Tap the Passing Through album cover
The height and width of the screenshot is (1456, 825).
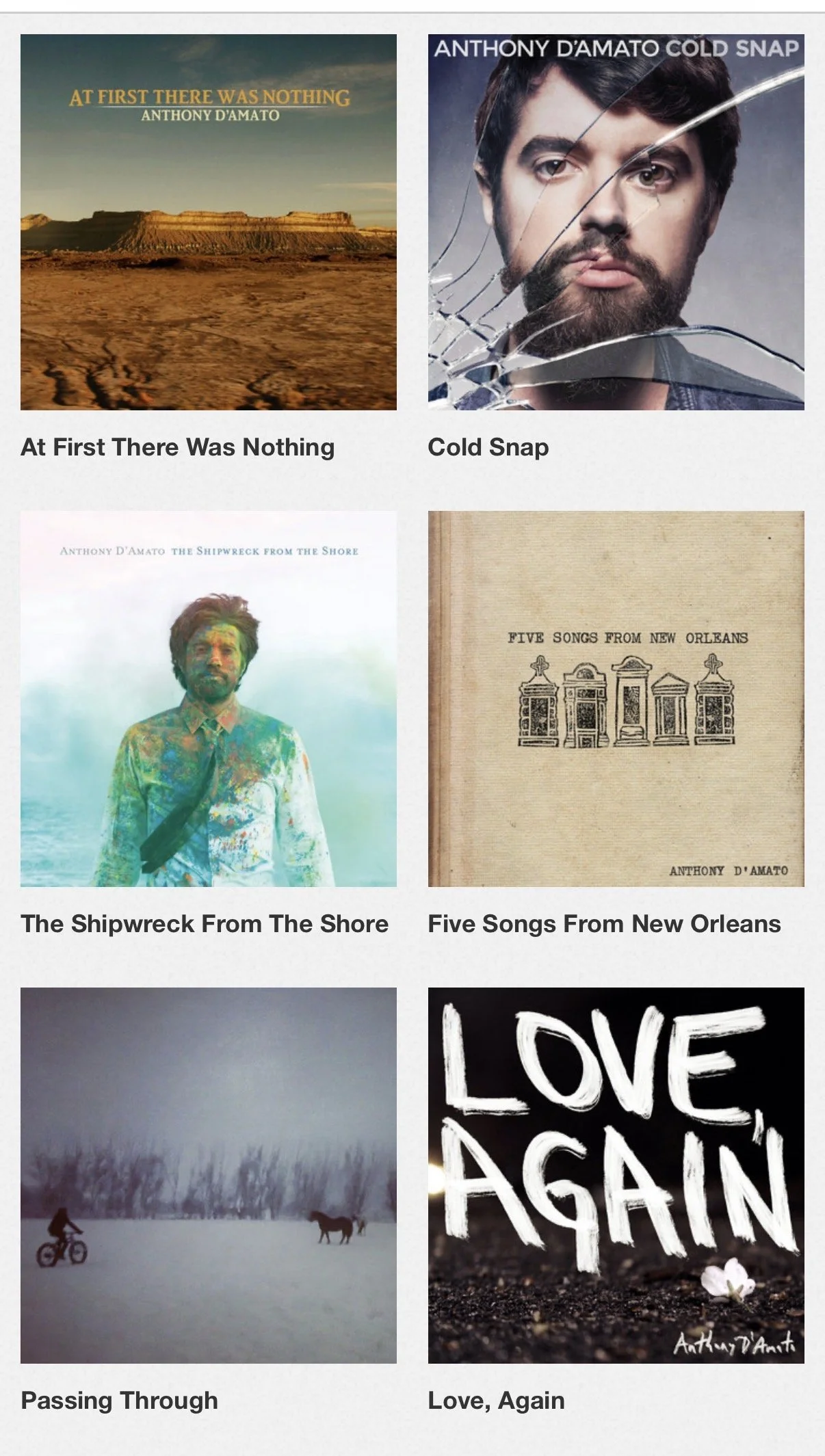coord(209,1175)
